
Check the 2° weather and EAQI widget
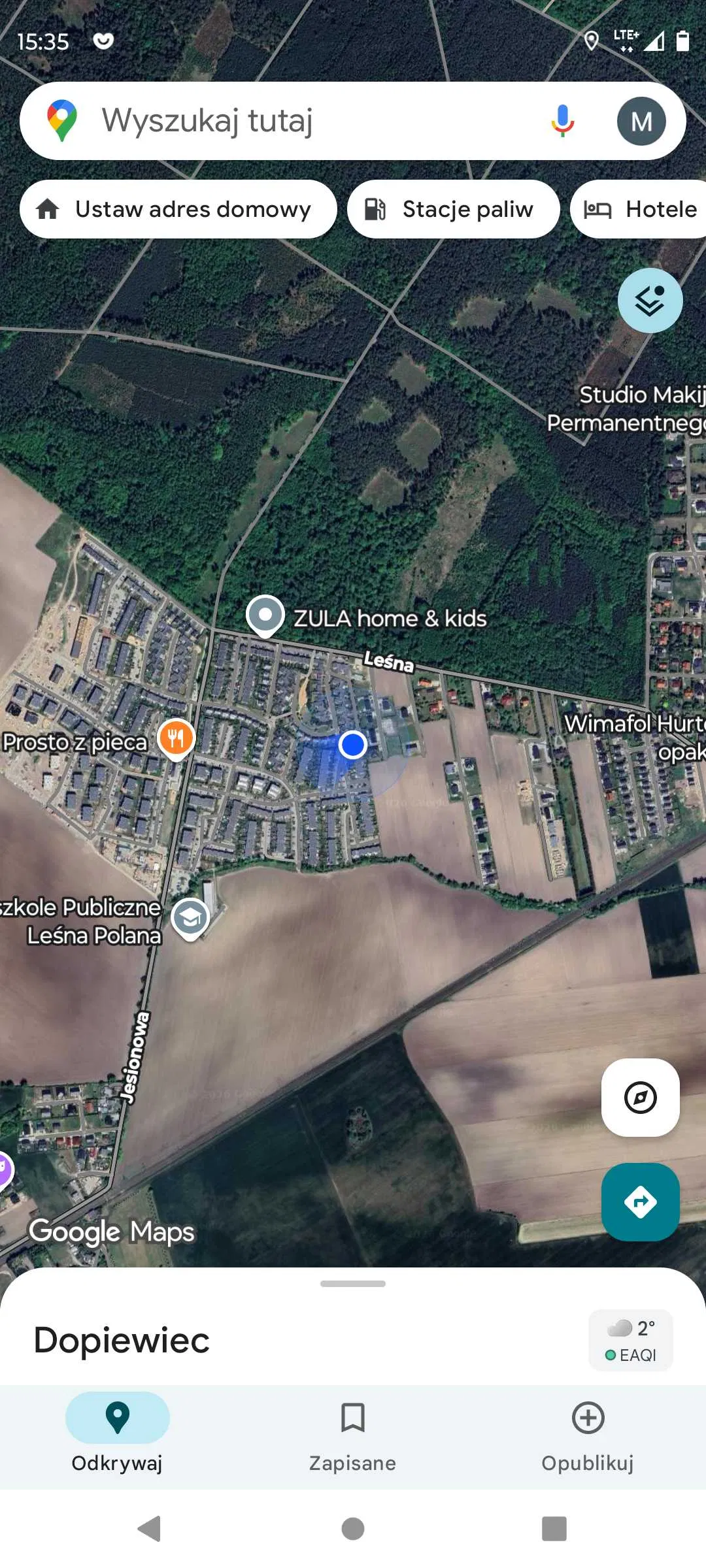coord(631,1341)
